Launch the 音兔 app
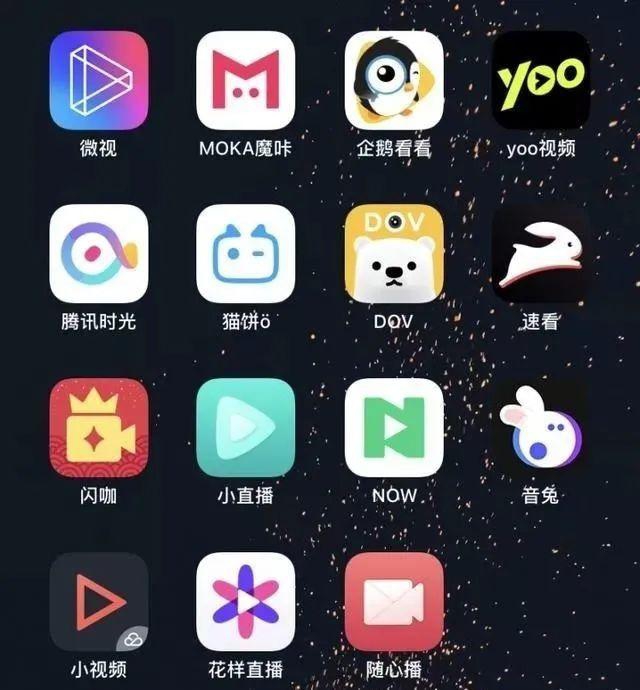 [x=541, y=427]
